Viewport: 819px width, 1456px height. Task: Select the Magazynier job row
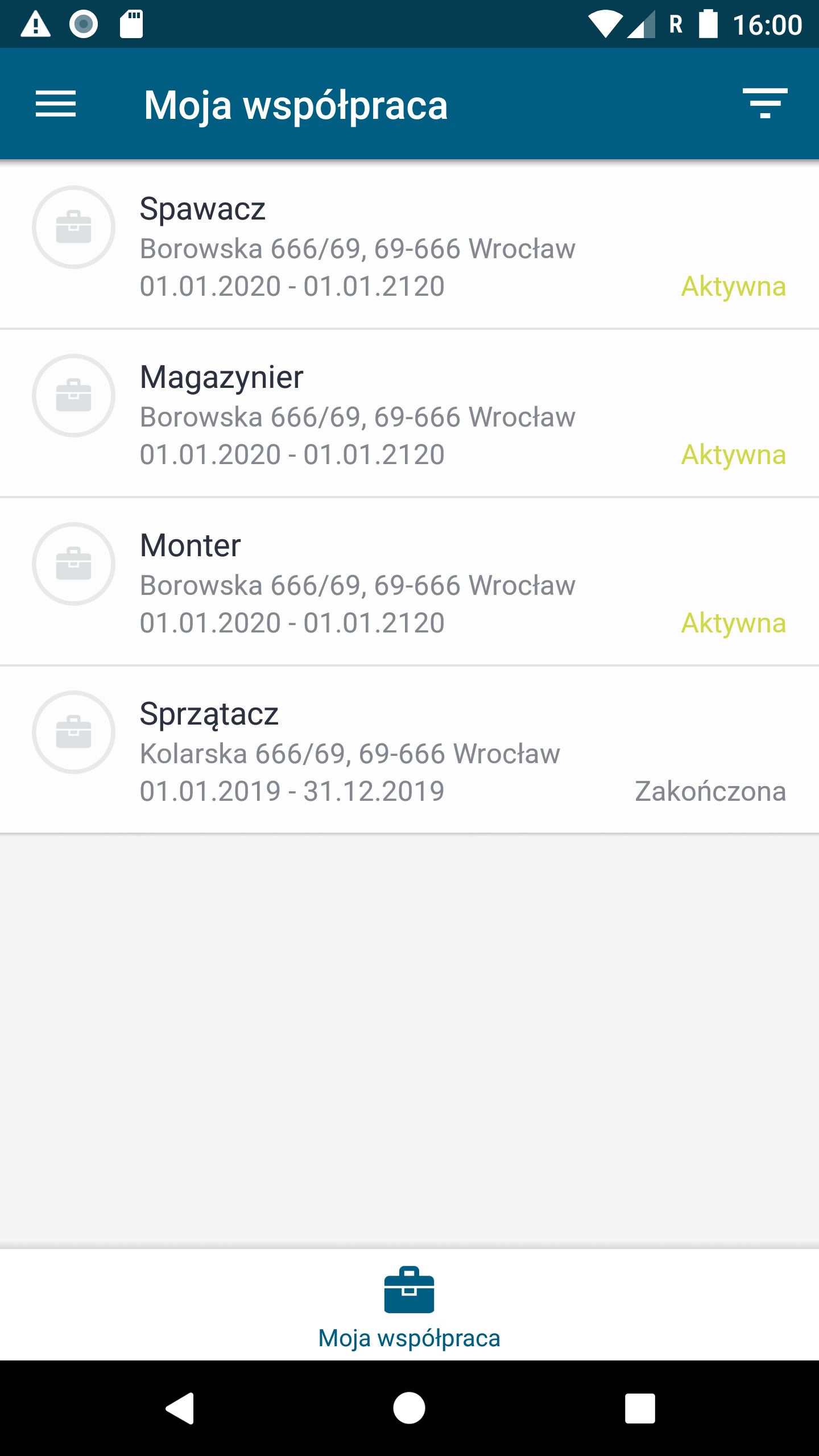coord(409,414)
